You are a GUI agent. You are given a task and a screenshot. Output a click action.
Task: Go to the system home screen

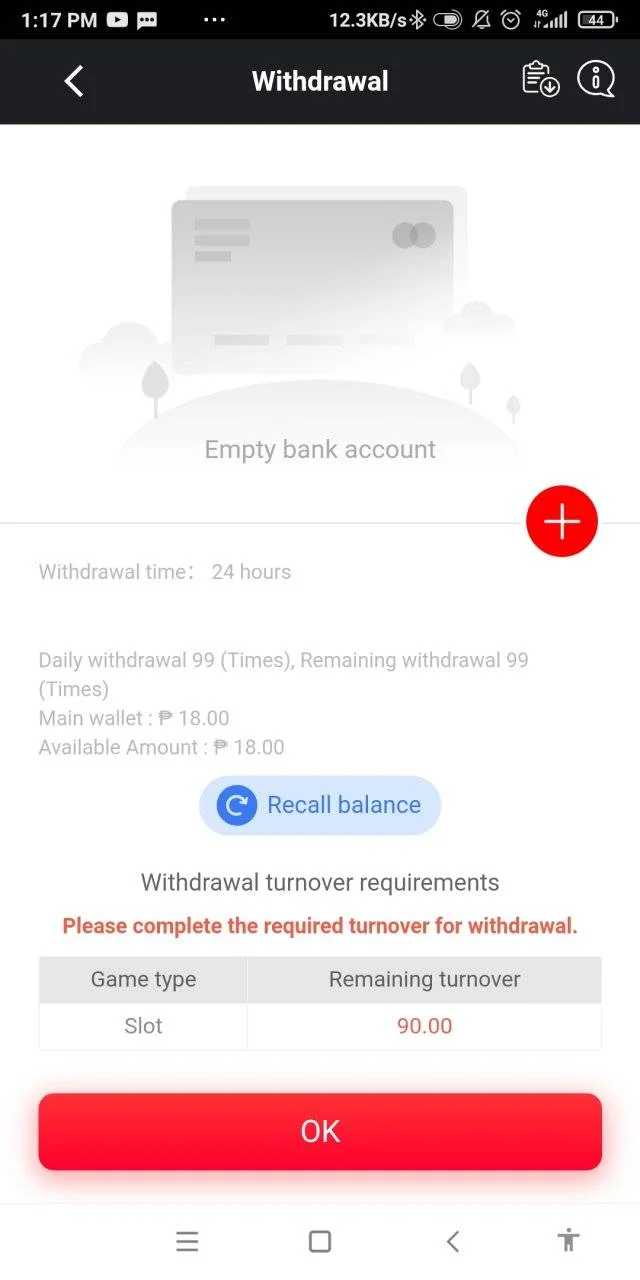pyautogui.click(x=320, y=1241)
